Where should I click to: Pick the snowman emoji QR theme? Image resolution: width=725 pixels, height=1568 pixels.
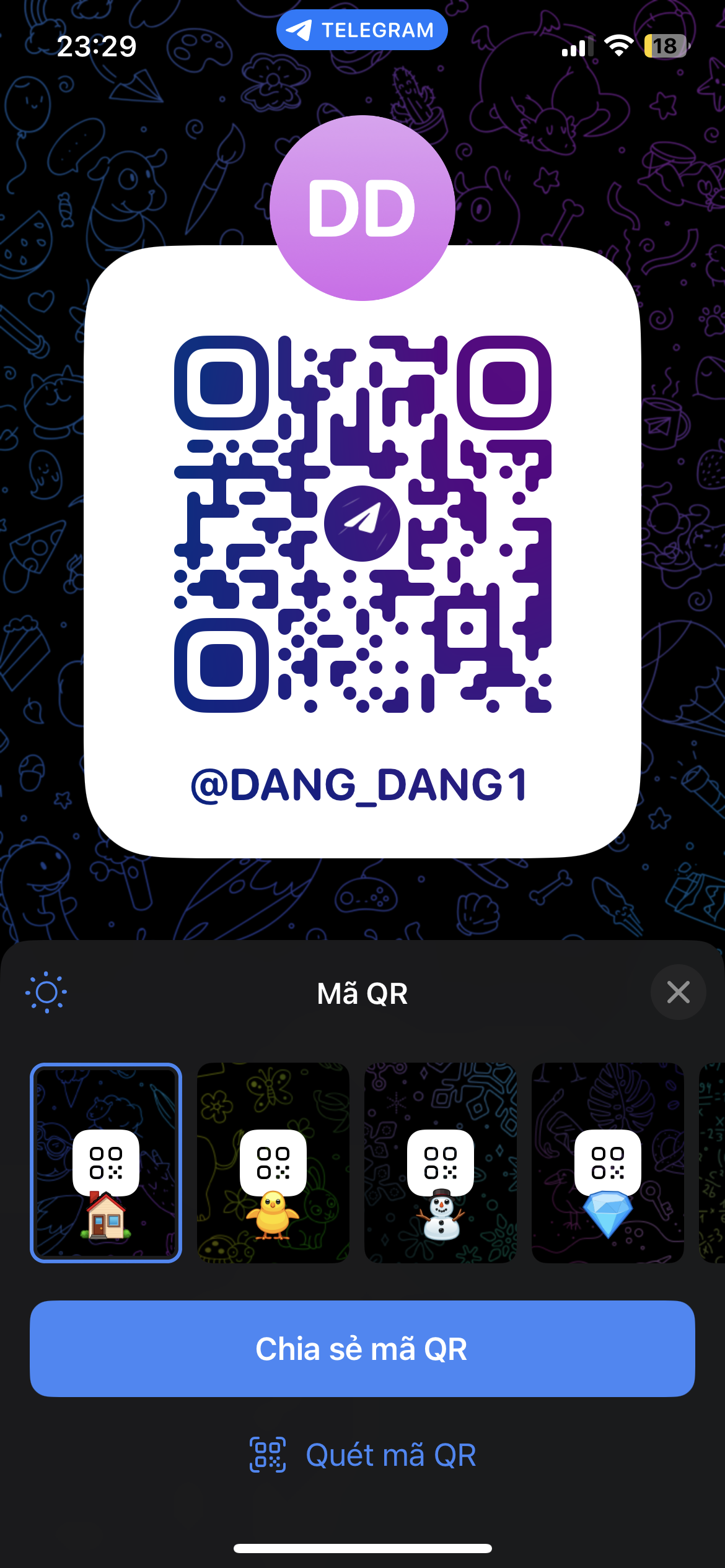(441, 1162)
